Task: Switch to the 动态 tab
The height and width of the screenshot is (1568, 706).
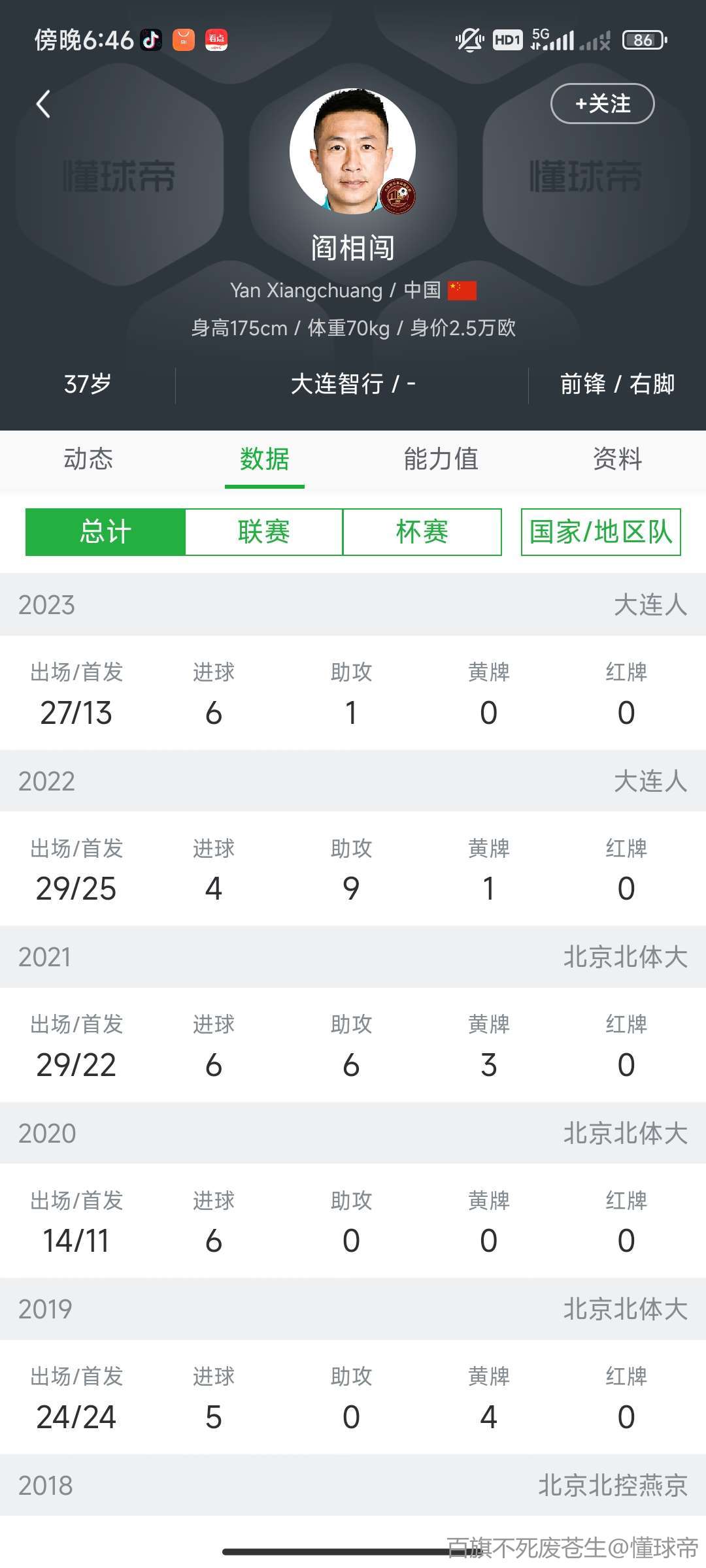Action: click(88, 459)
